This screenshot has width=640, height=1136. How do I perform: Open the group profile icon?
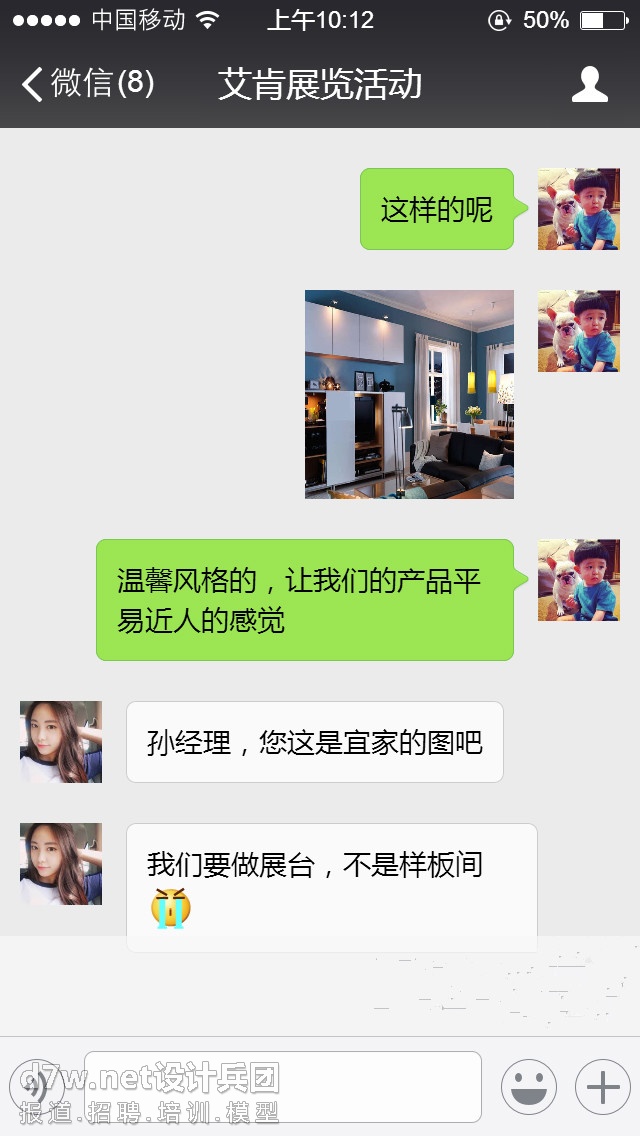(x=589, y=84)
